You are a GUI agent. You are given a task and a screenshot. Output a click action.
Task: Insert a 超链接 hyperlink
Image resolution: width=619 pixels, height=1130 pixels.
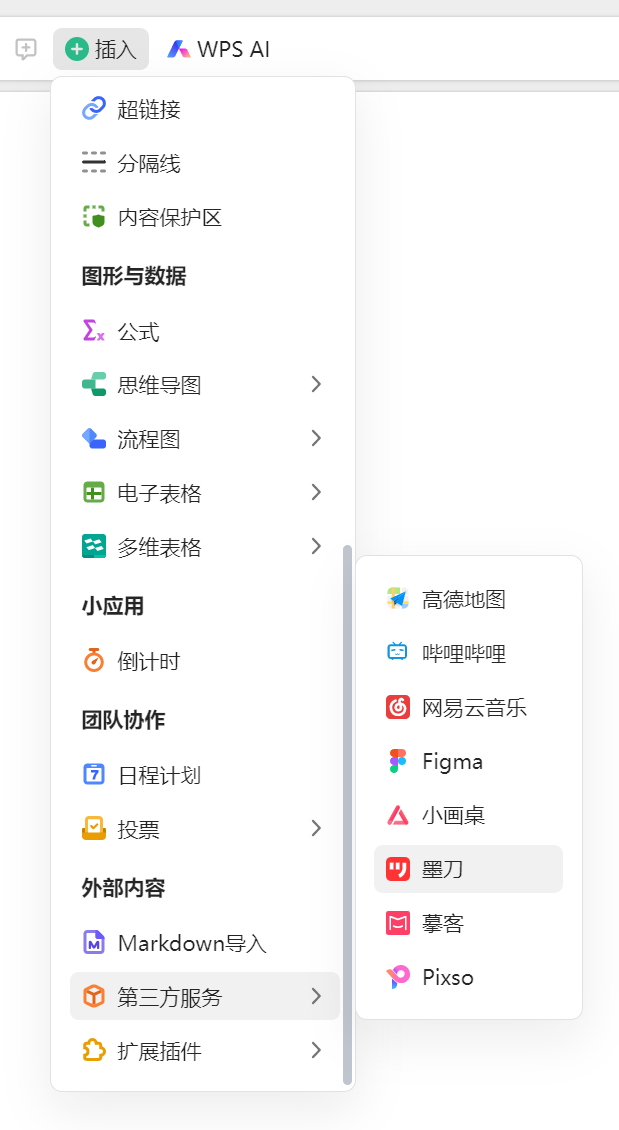tap(205, 110)
